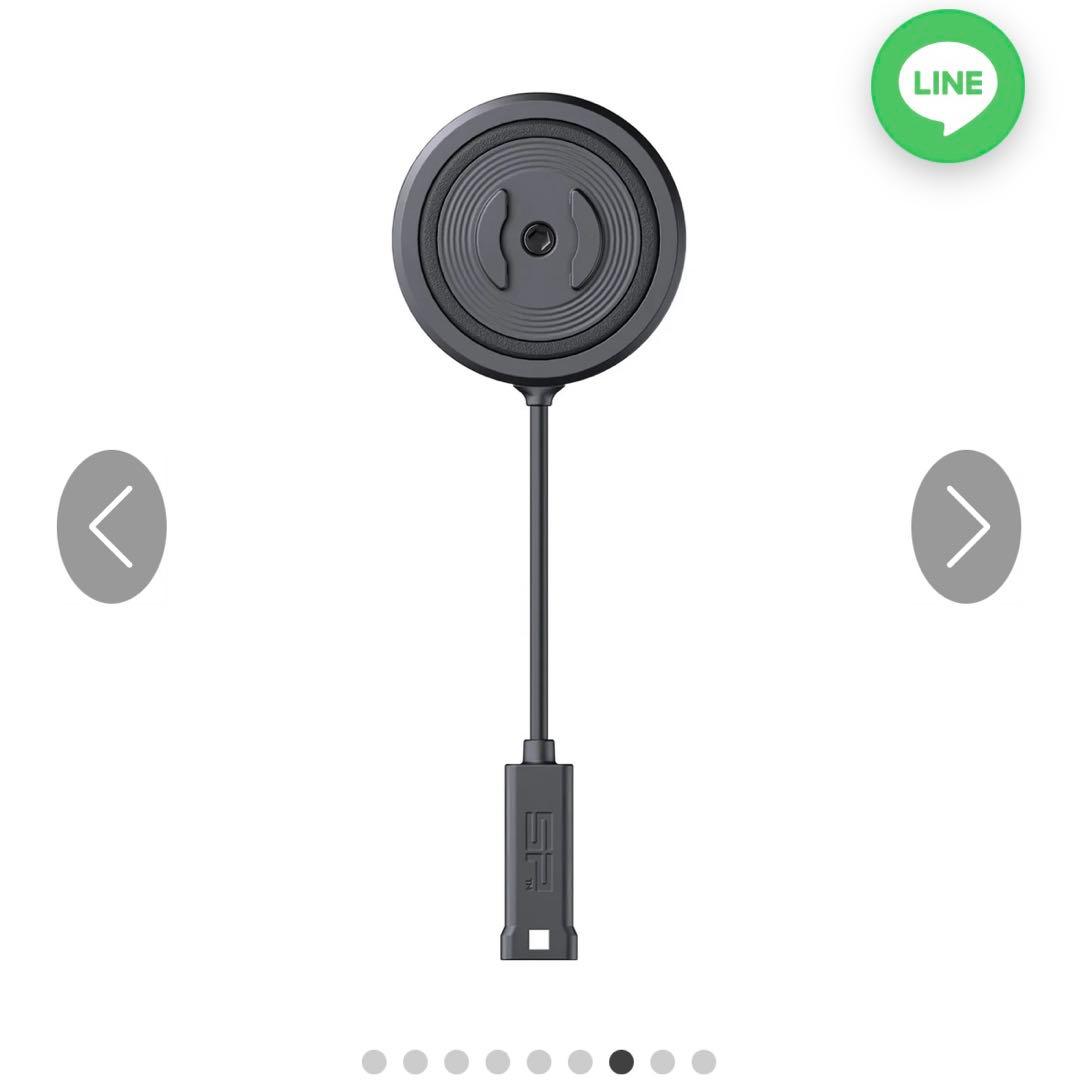Select the last carousel page dot
The height and width of the screenshot is (1080, 1080).
tap(703, 1061)
